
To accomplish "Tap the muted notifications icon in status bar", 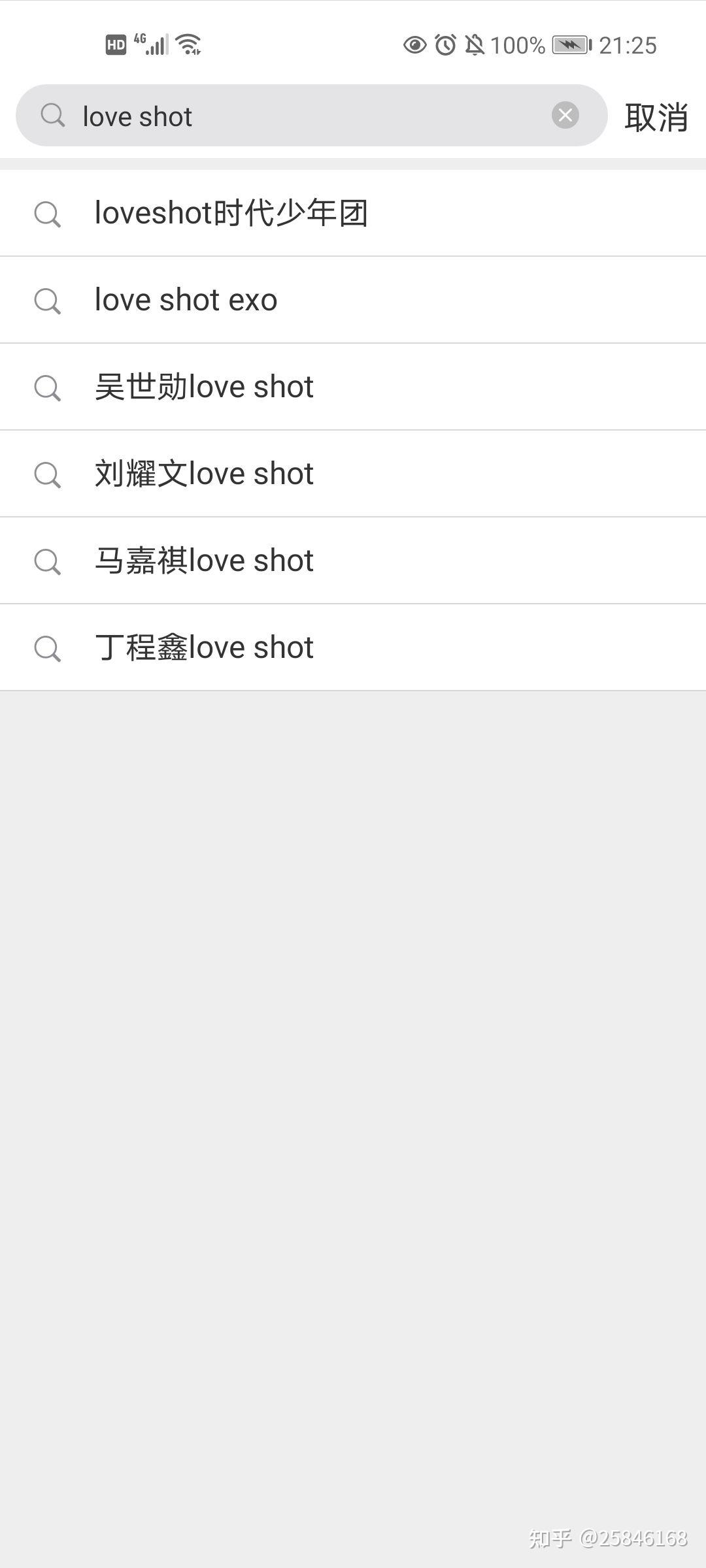I will tap(475, 44).
